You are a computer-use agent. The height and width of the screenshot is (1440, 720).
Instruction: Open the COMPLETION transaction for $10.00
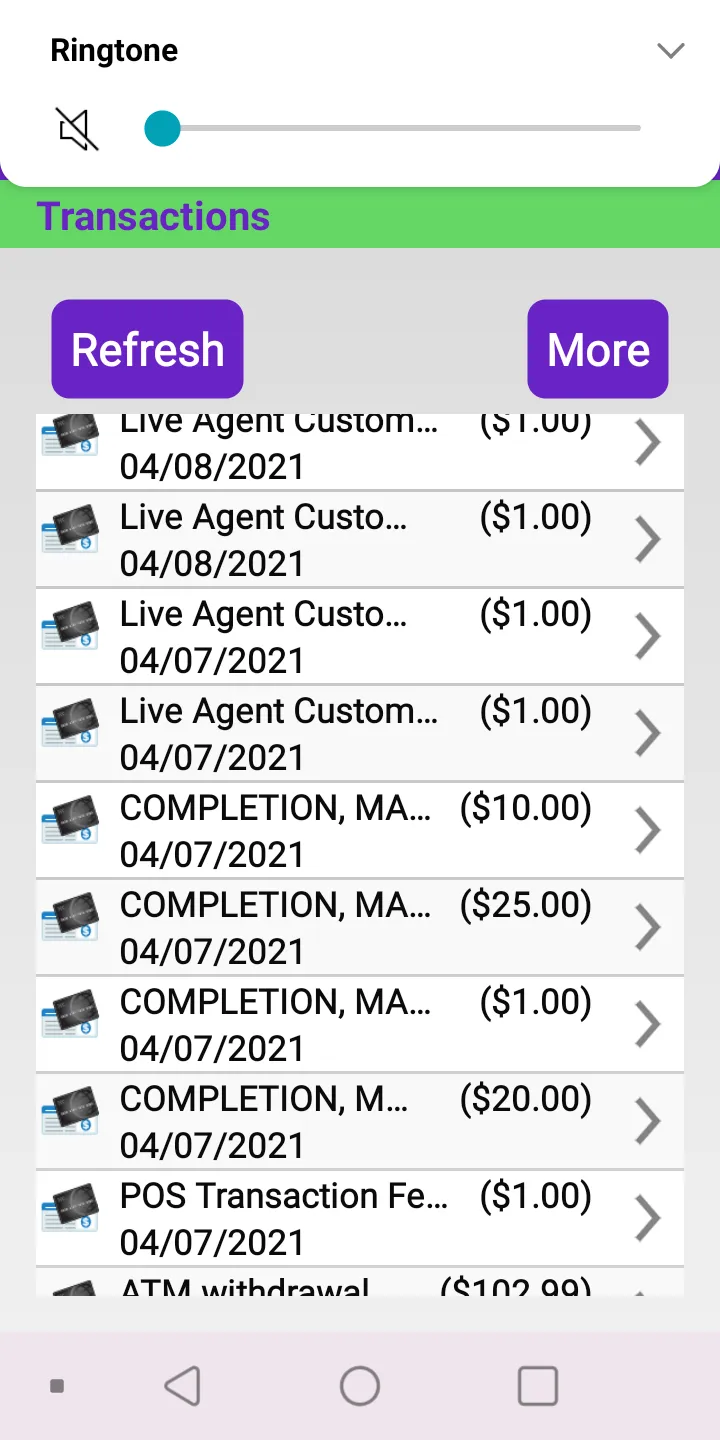[x=360, y=830]
